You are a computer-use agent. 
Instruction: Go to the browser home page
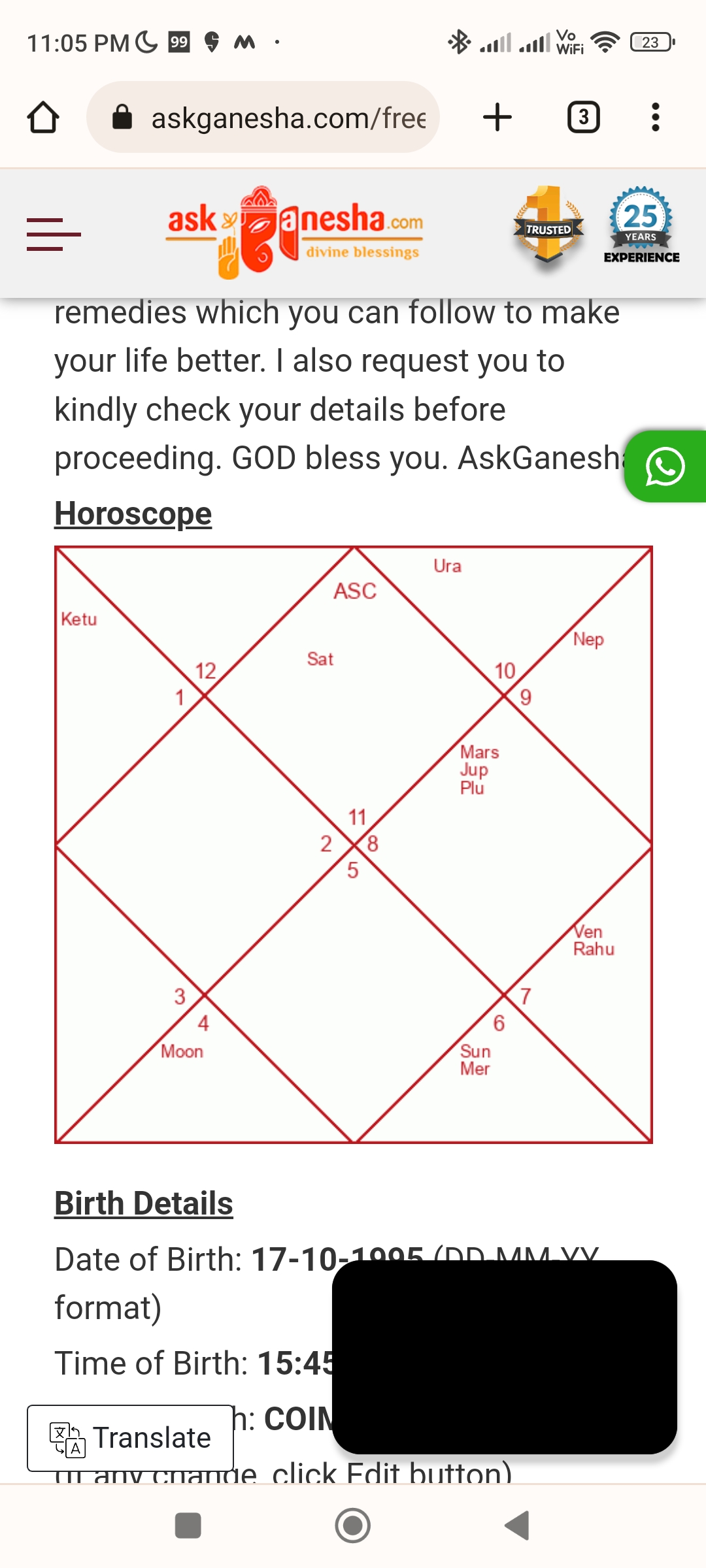43,118
